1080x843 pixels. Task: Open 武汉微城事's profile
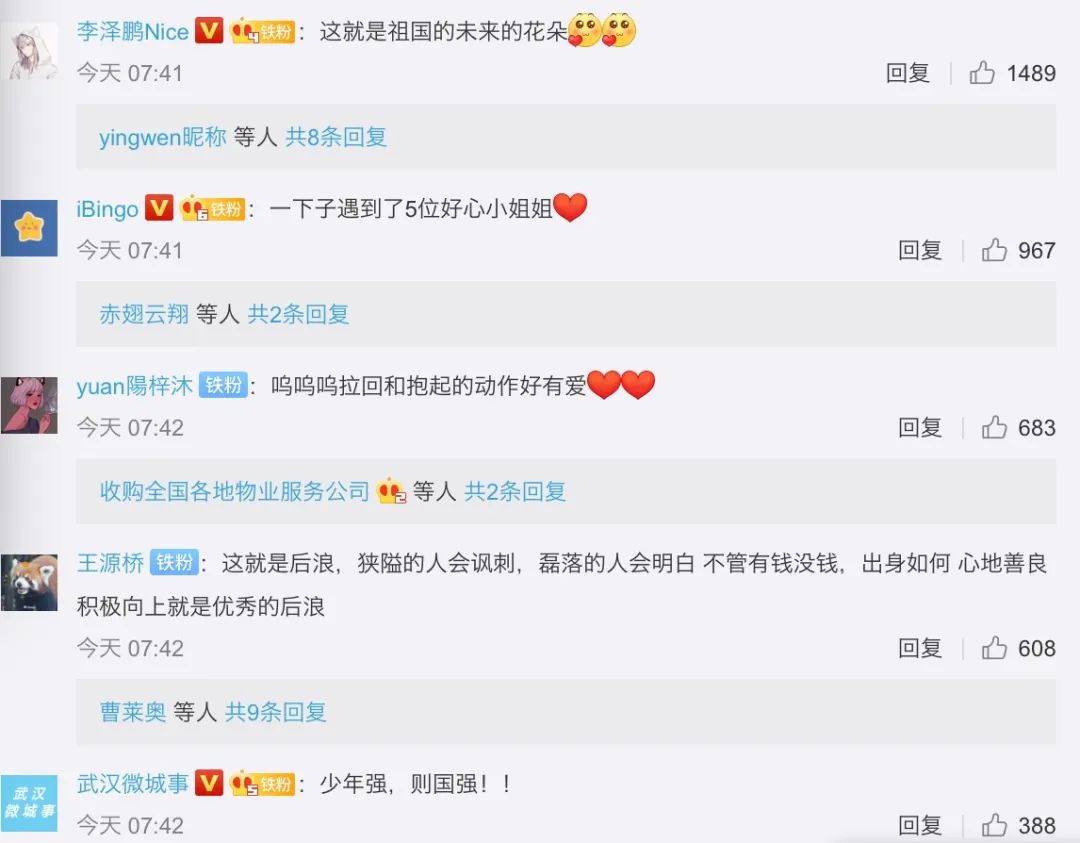pos(133,783)
